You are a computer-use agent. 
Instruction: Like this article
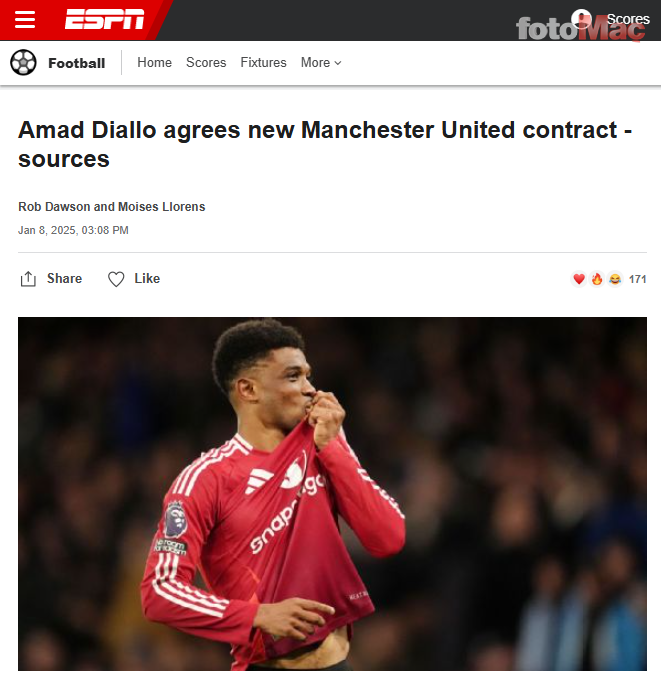click(x=134, y=279)
